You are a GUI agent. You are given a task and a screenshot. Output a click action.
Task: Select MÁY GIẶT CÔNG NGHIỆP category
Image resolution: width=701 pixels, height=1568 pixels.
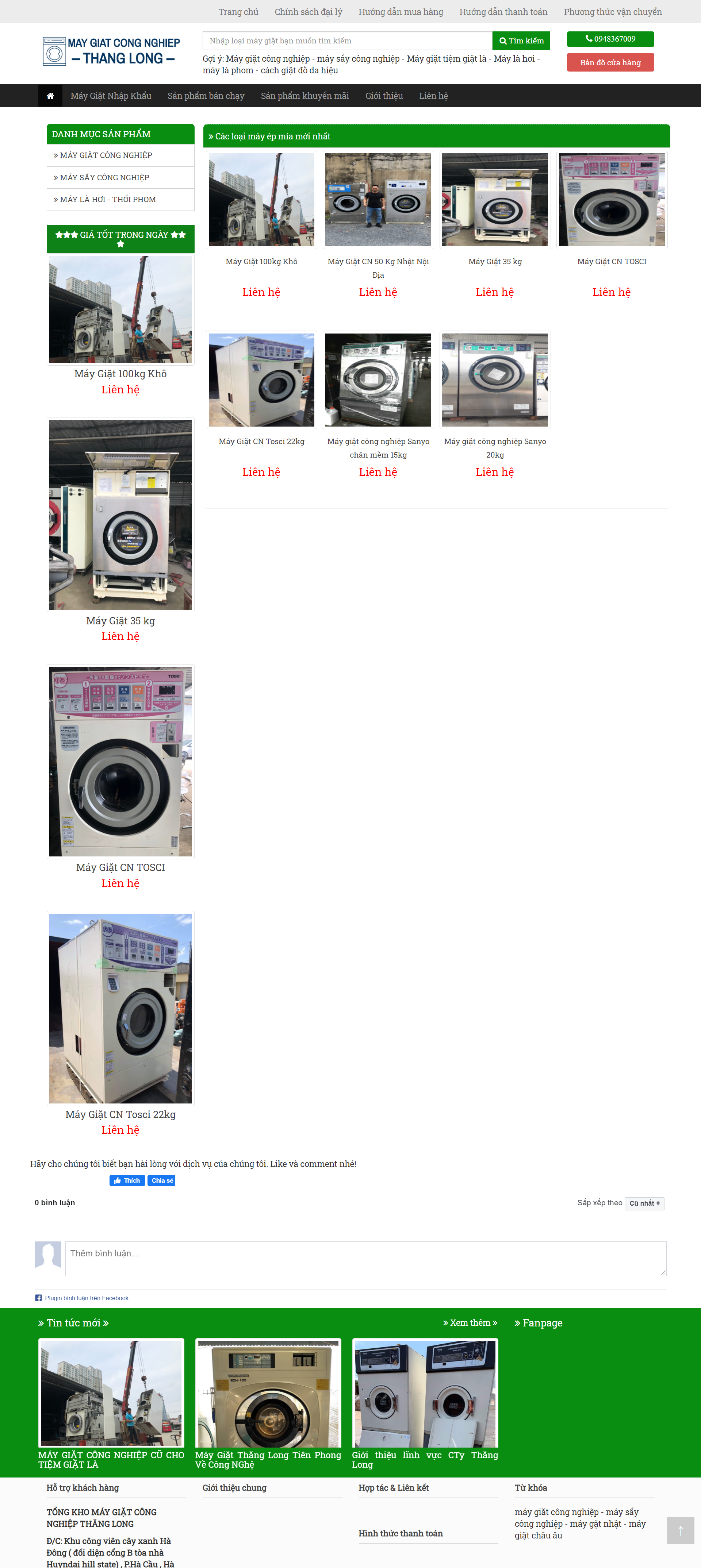106,156
